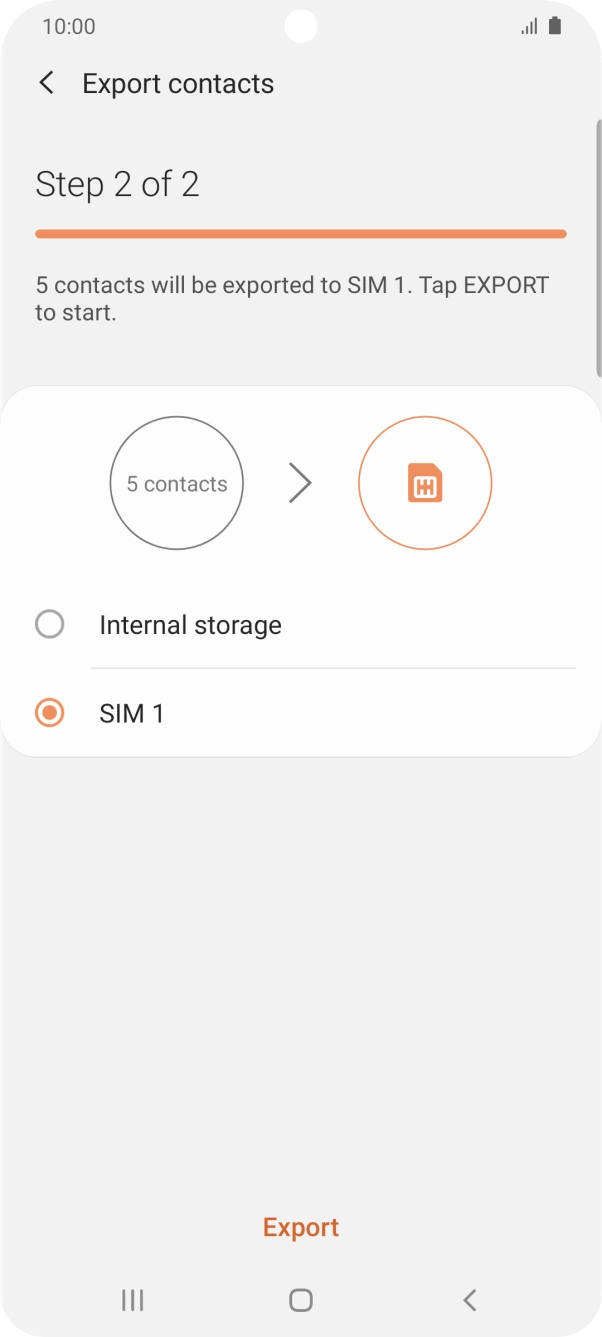
Task: Choose SIM 1 radio option
Action: (49, 713)
